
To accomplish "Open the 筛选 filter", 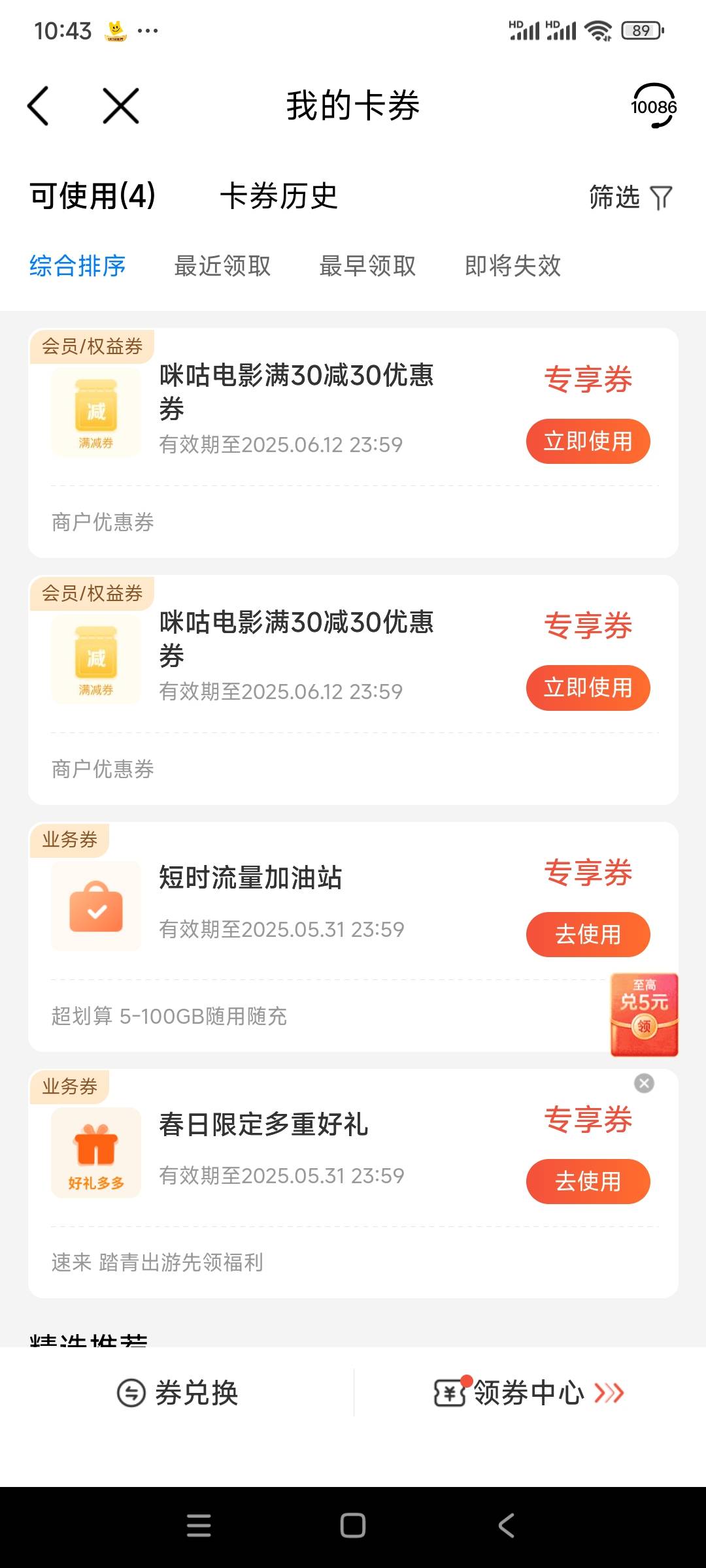I will coord(630,197).
